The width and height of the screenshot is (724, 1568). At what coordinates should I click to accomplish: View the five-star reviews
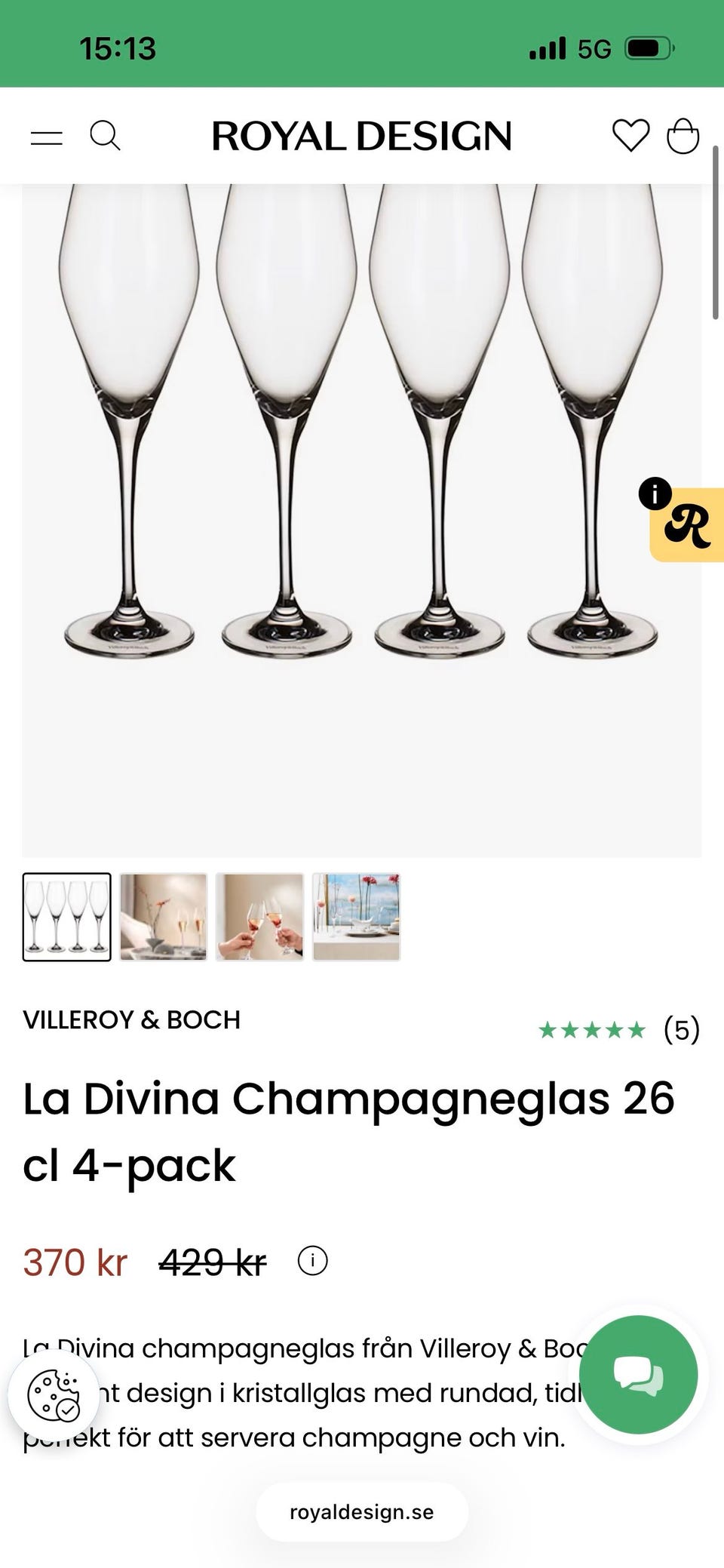pyautogui.click(x=619, y=1029)
